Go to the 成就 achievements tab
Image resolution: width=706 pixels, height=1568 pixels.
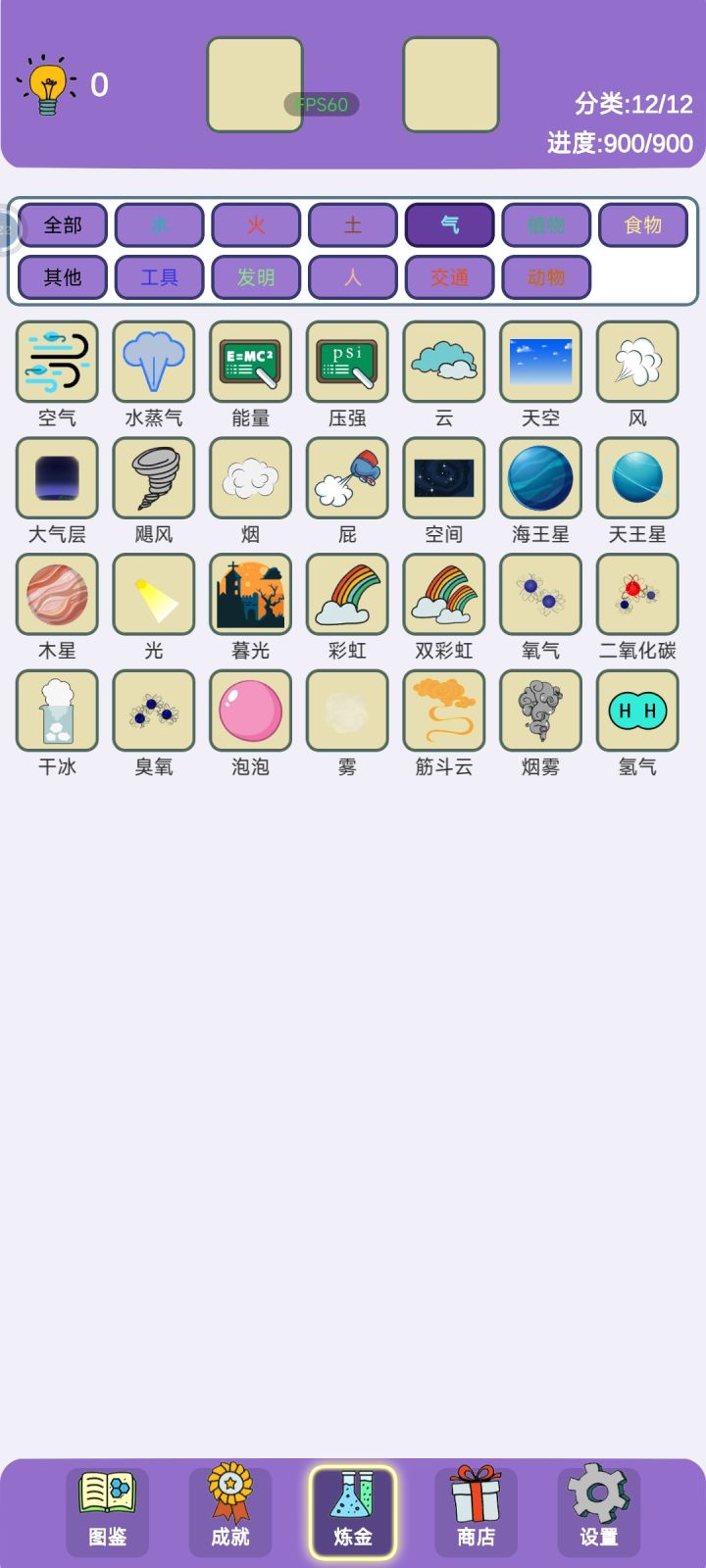click(230, 1510)
